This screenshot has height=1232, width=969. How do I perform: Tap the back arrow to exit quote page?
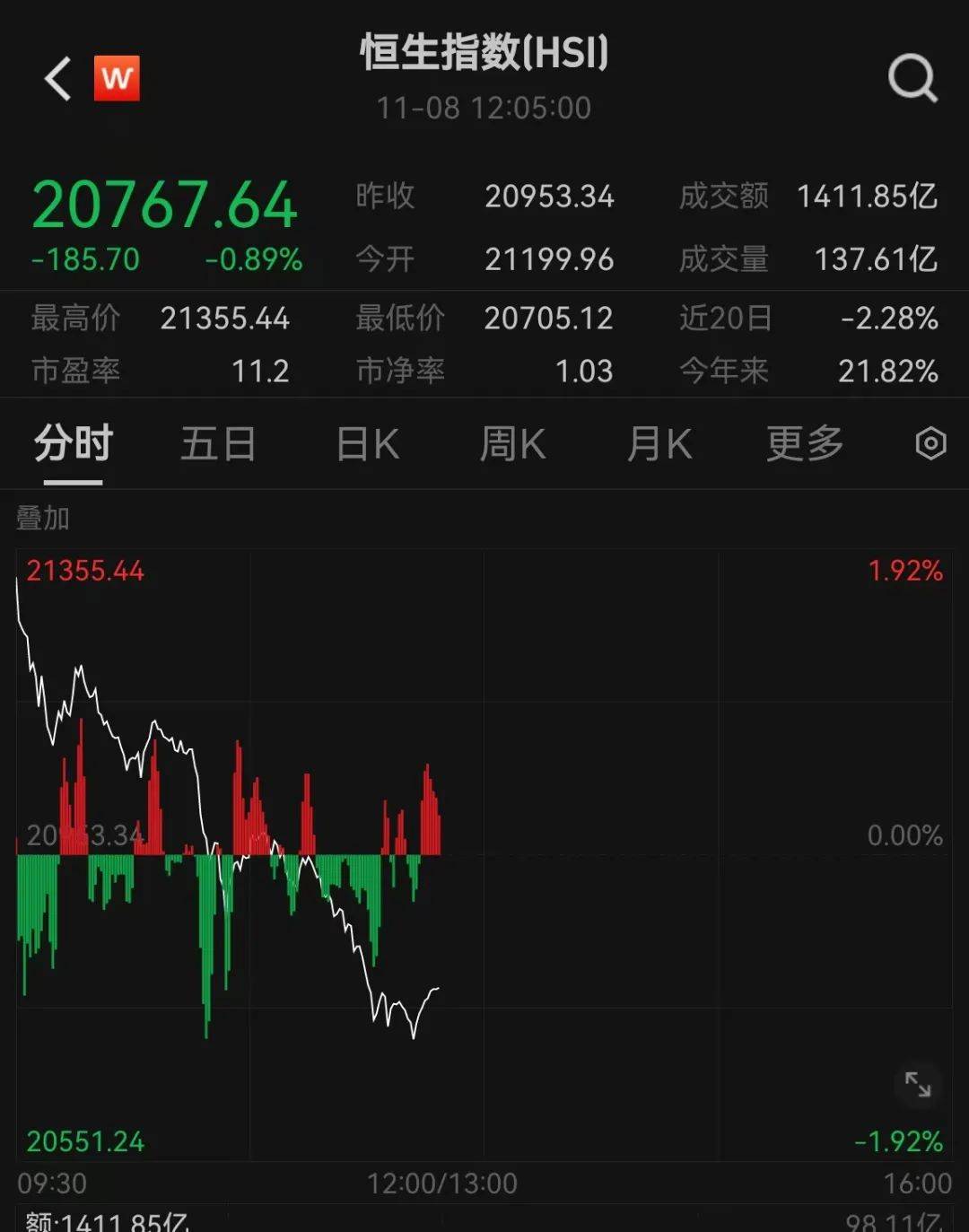point(57,79)
